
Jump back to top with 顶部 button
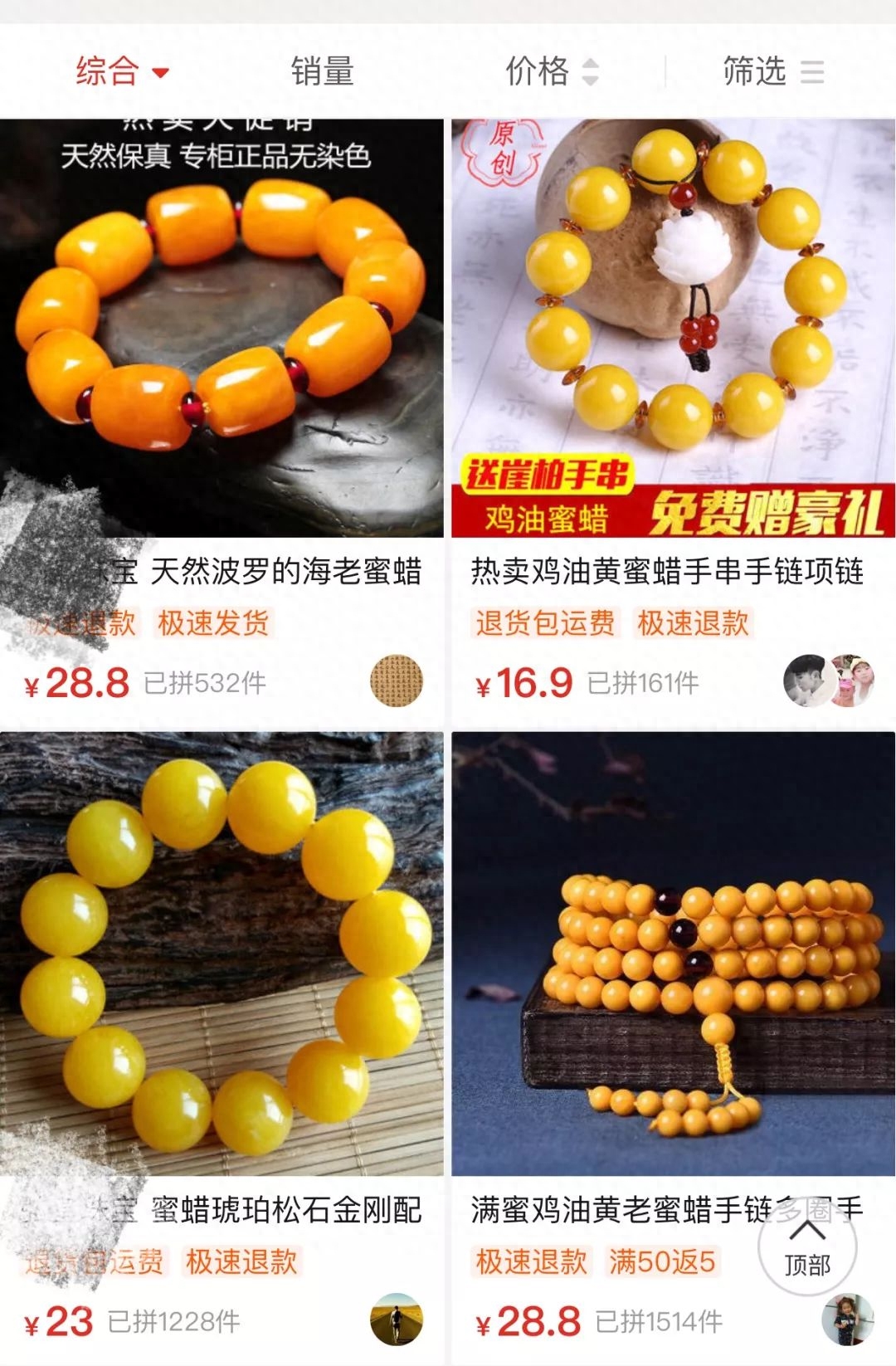coord(806,1246)
